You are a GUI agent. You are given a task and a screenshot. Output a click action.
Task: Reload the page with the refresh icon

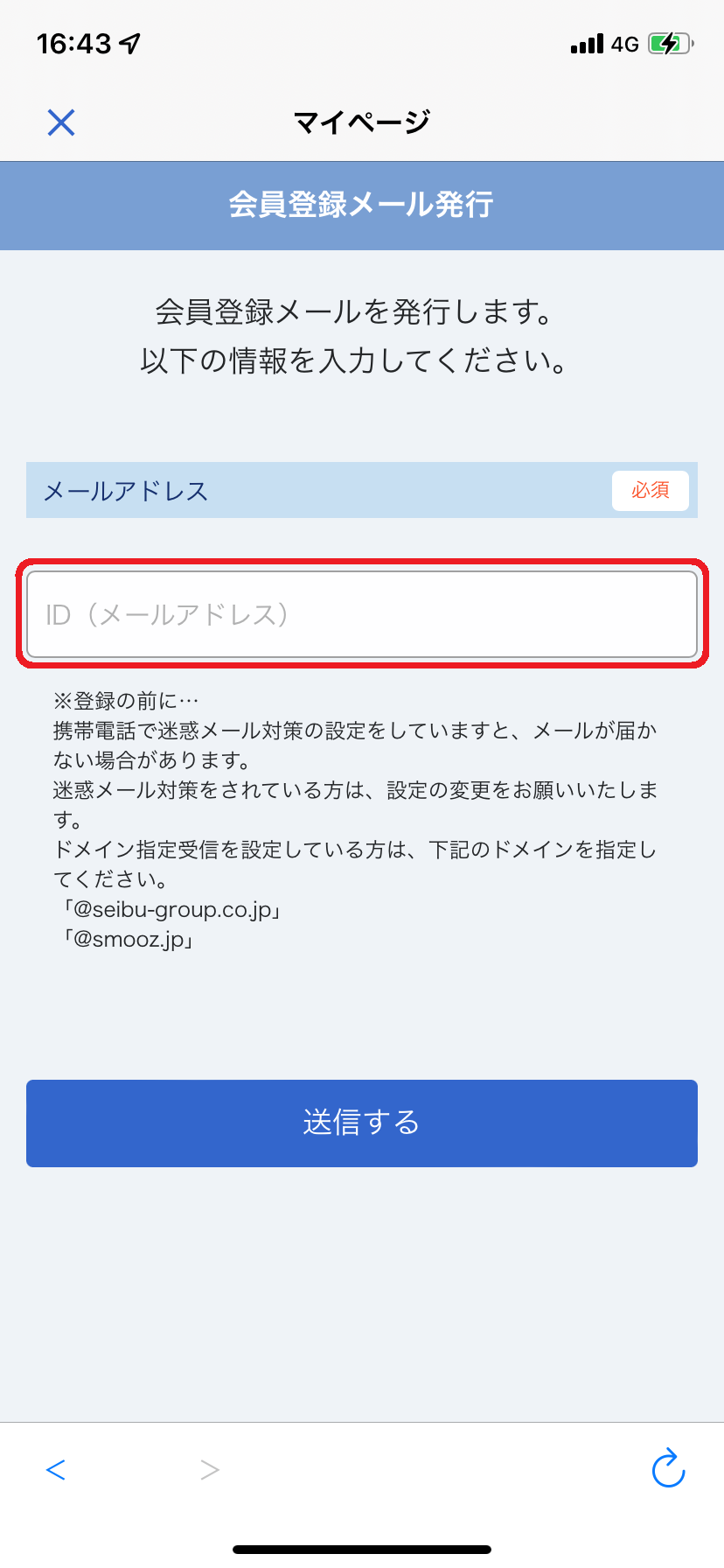pyautogui.click(x=668, y=1467)
